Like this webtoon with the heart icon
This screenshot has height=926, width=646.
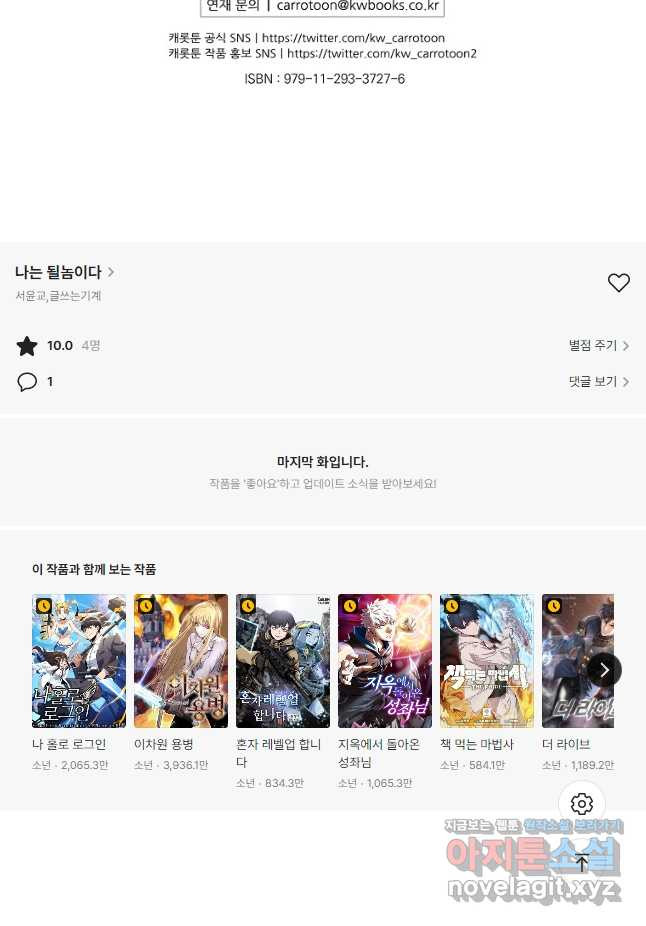[619, 283]
